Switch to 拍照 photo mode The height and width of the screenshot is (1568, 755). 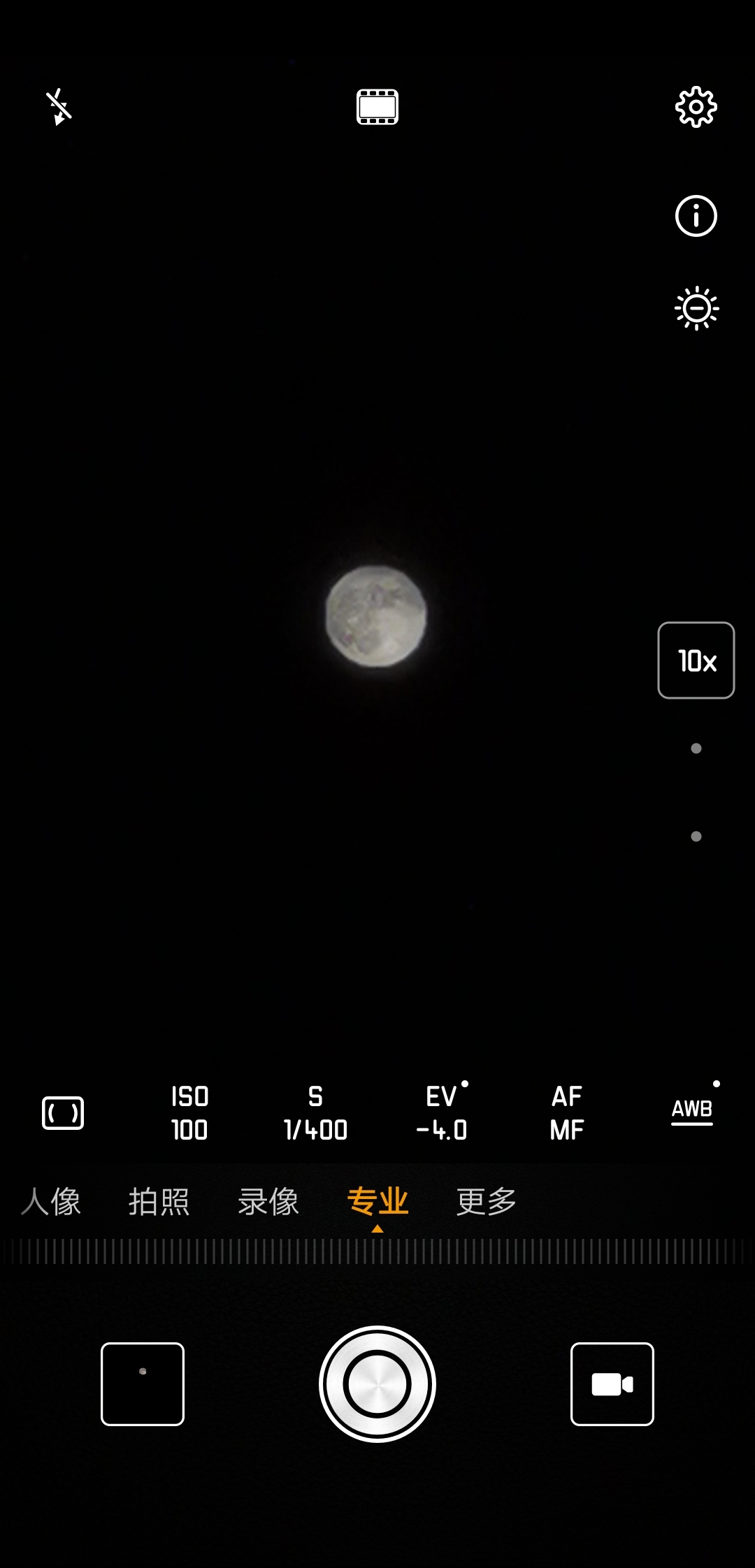[x=159, y=1202]
